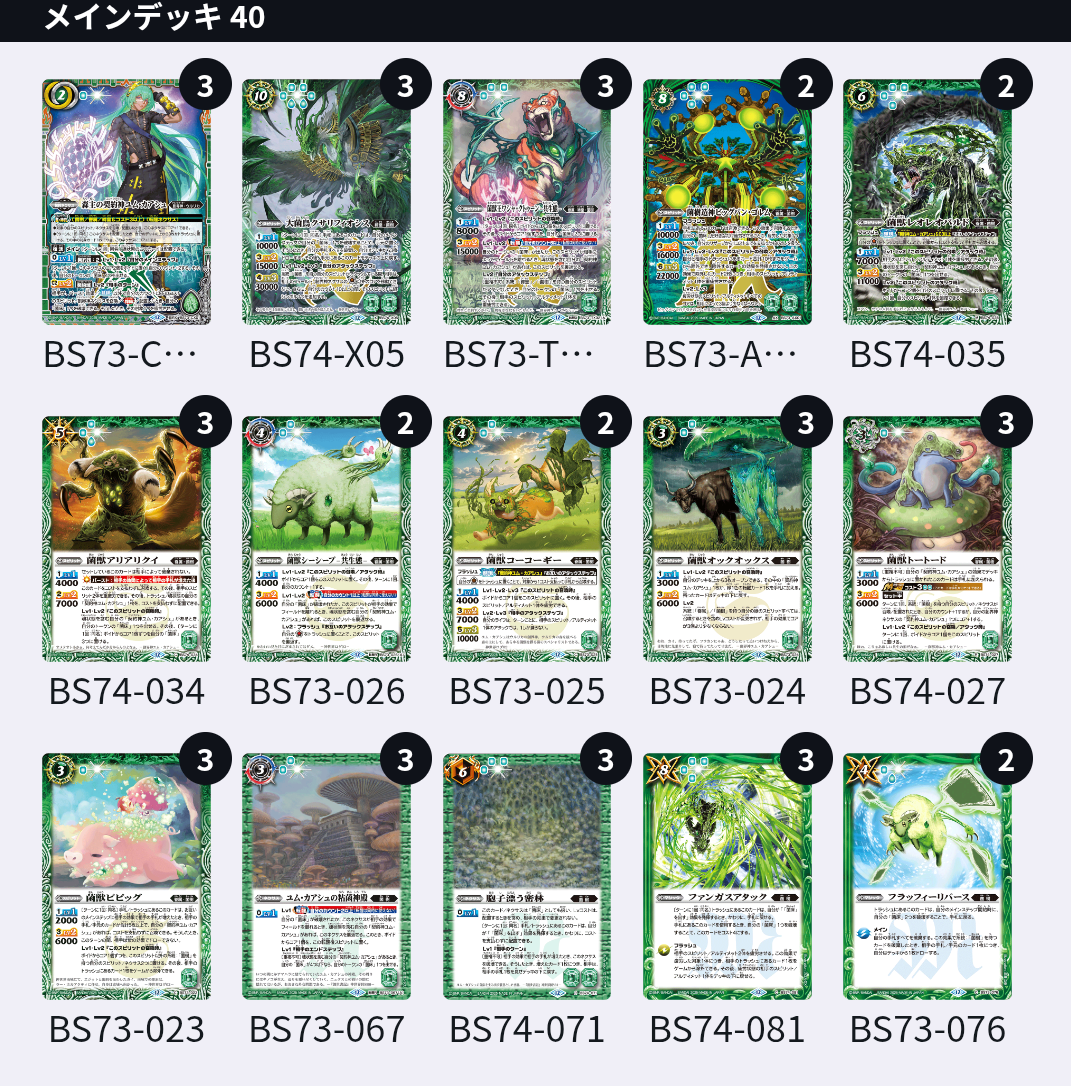The height and width of the screenshot is (1086, 1071).
Task: Open the card labeled BS73-A…
Action: pos(727,203)
